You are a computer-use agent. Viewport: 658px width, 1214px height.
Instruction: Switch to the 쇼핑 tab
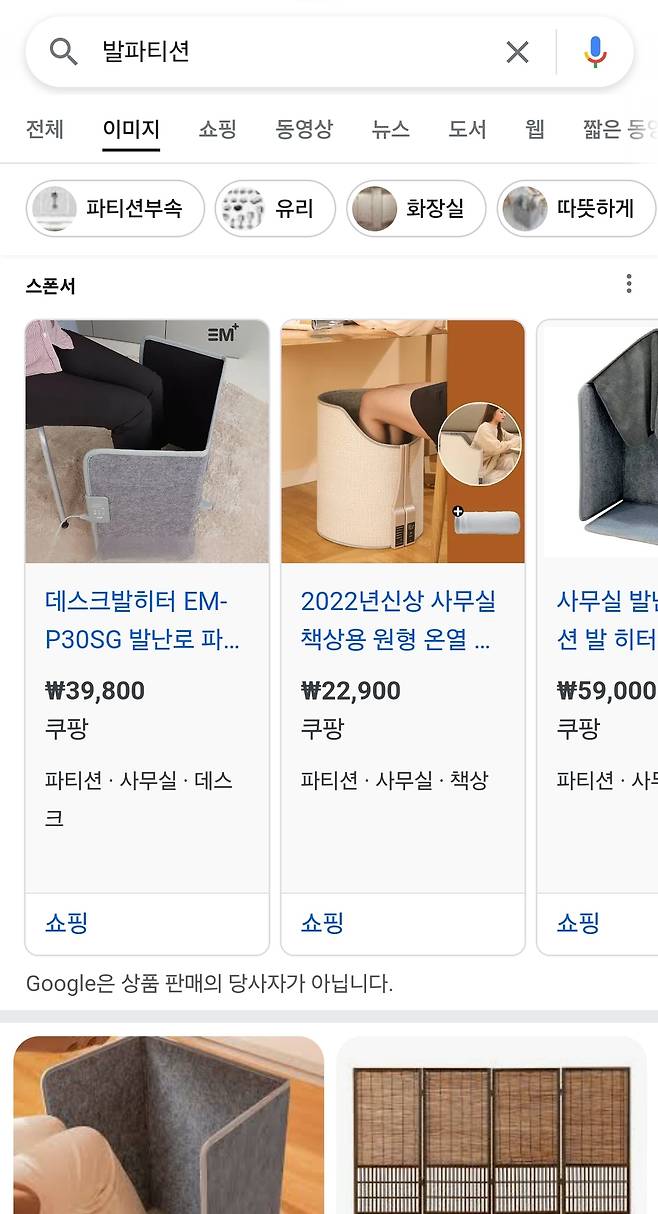(217, 129)
